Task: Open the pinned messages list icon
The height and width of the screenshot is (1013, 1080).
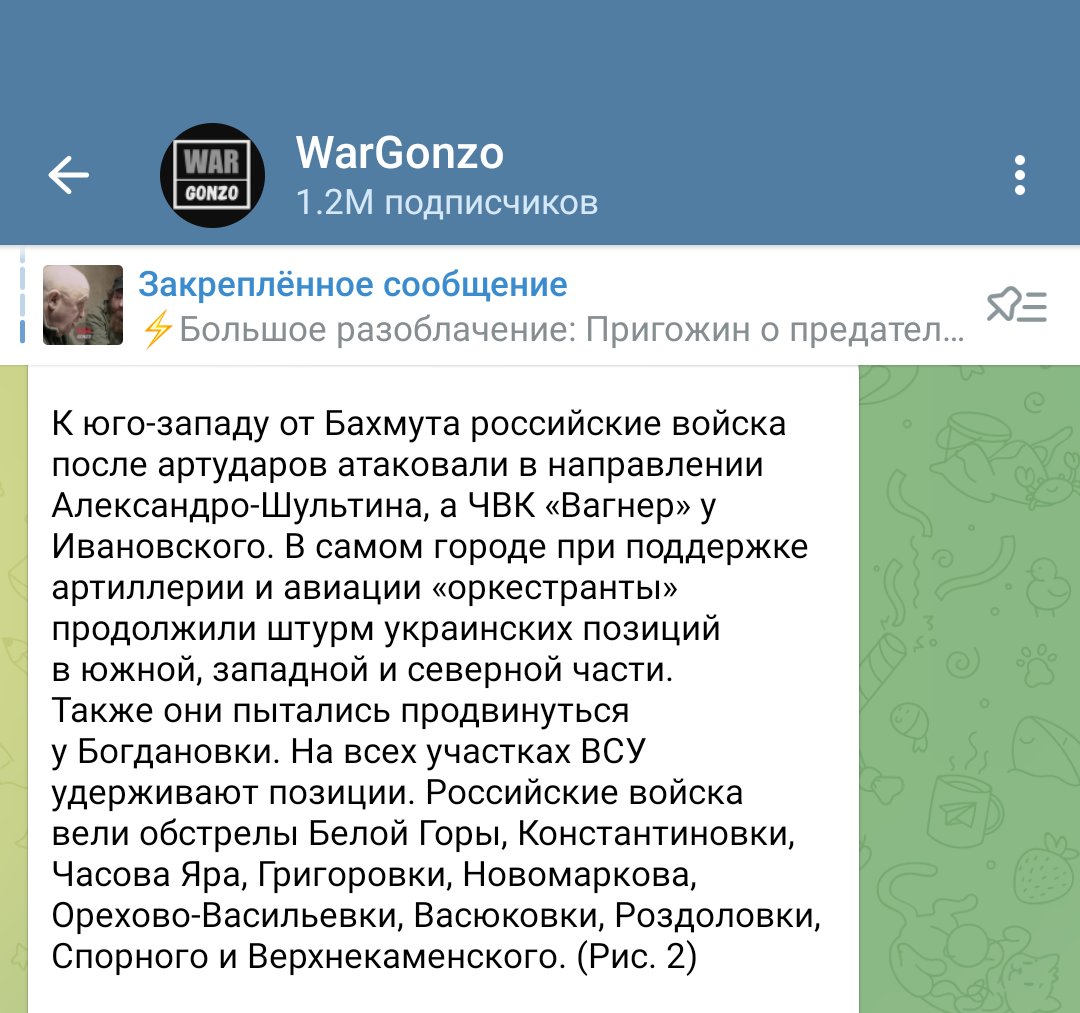Action: 1016,306
